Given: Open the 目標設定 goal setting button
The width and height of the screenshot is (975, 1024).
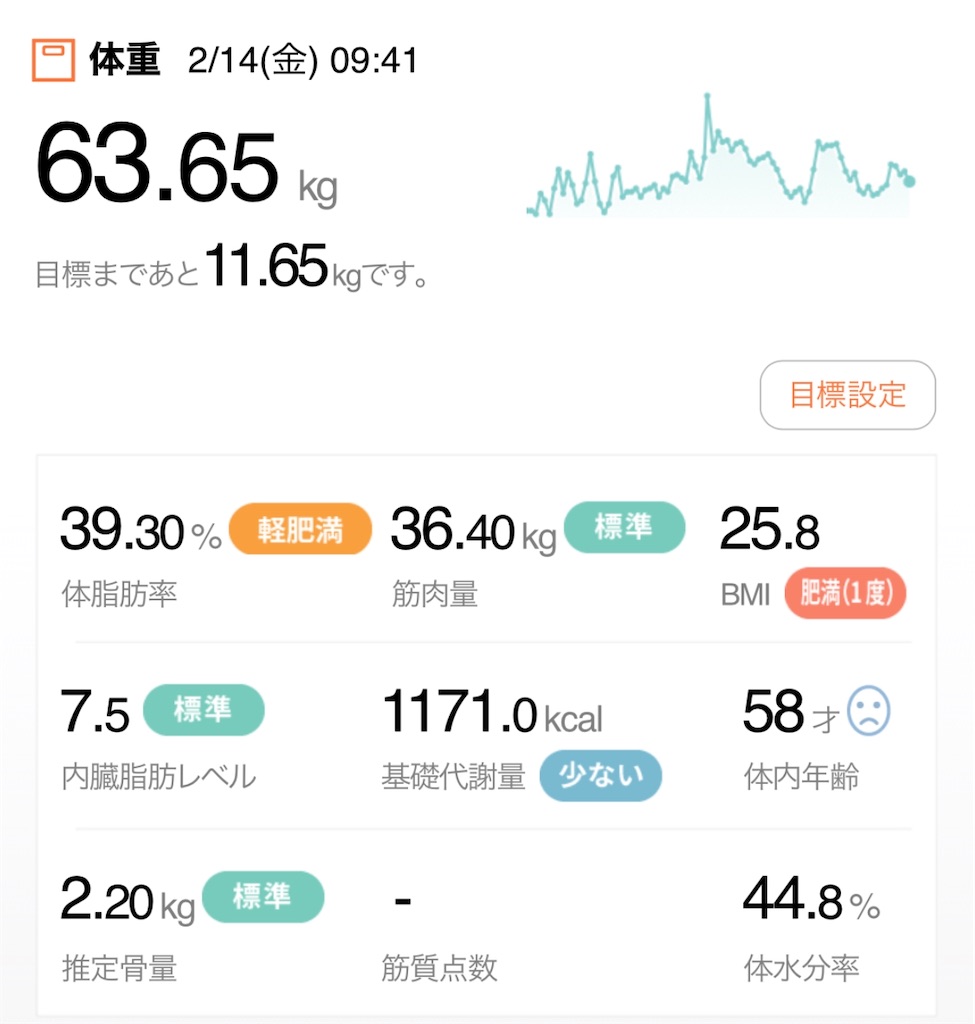Looking at the screenshot, I should (847, 394).
